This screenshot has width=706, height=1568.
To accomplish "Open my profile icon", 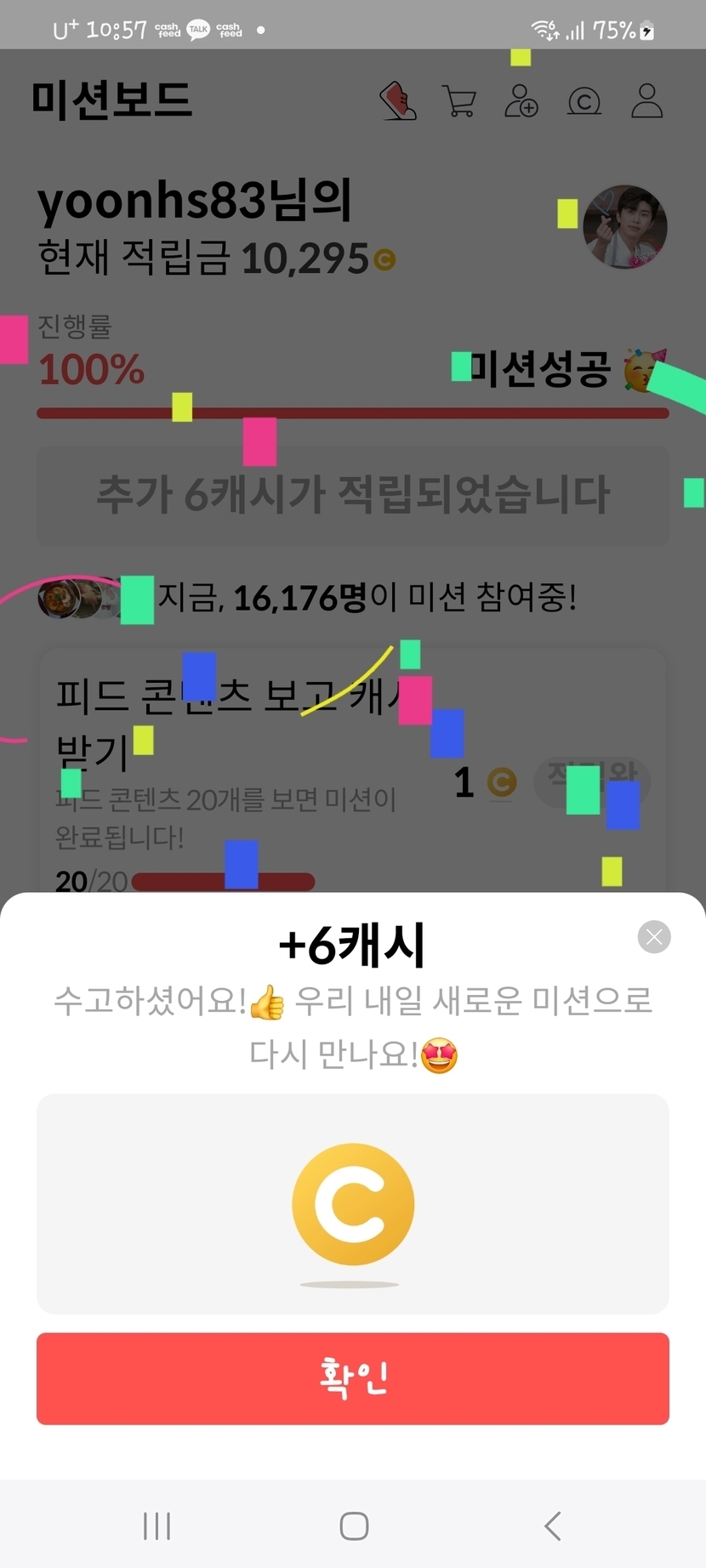I will [x=646, y=100].
